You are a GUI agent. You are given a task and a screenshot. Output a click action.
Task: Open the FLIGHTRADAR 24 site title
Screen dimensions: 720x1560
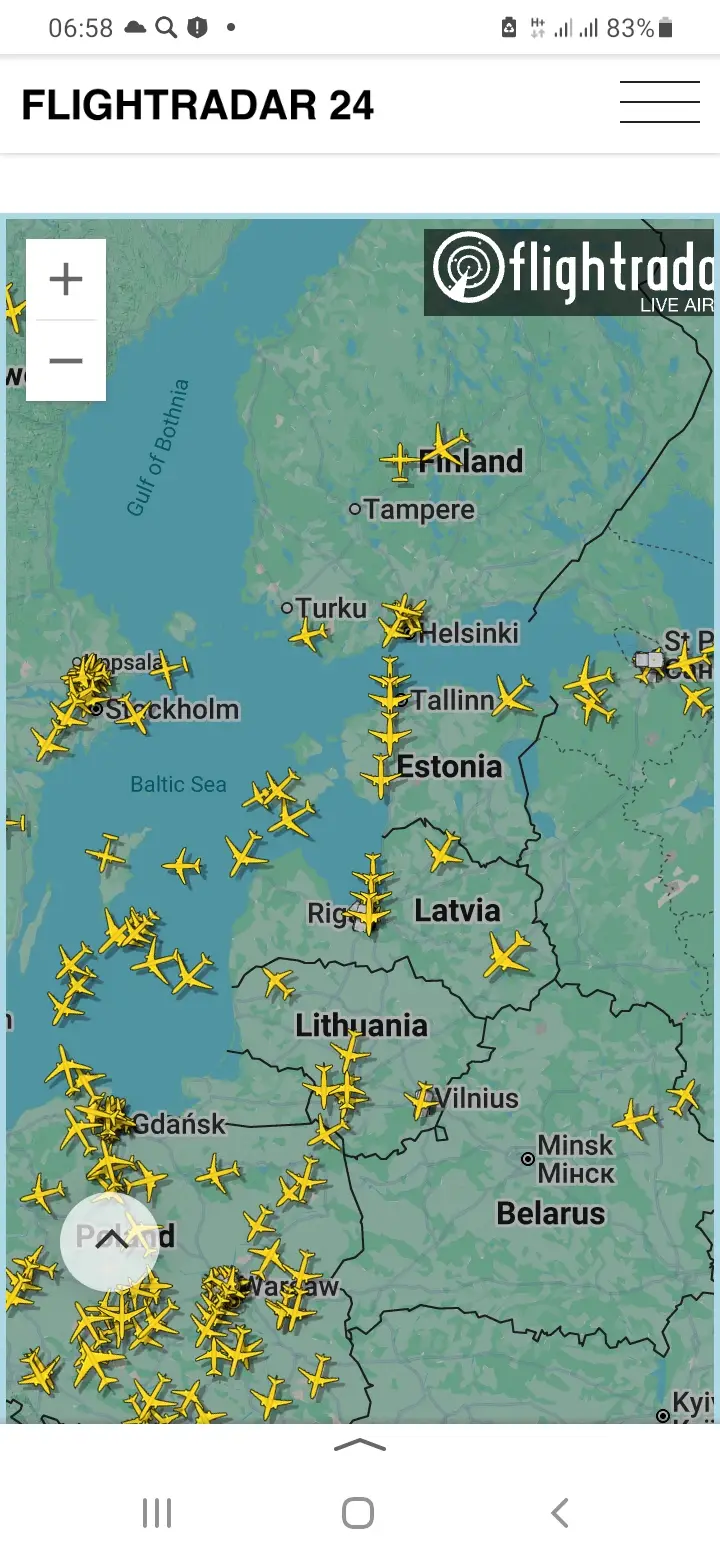pyautogui.click(x=198, y=105)
